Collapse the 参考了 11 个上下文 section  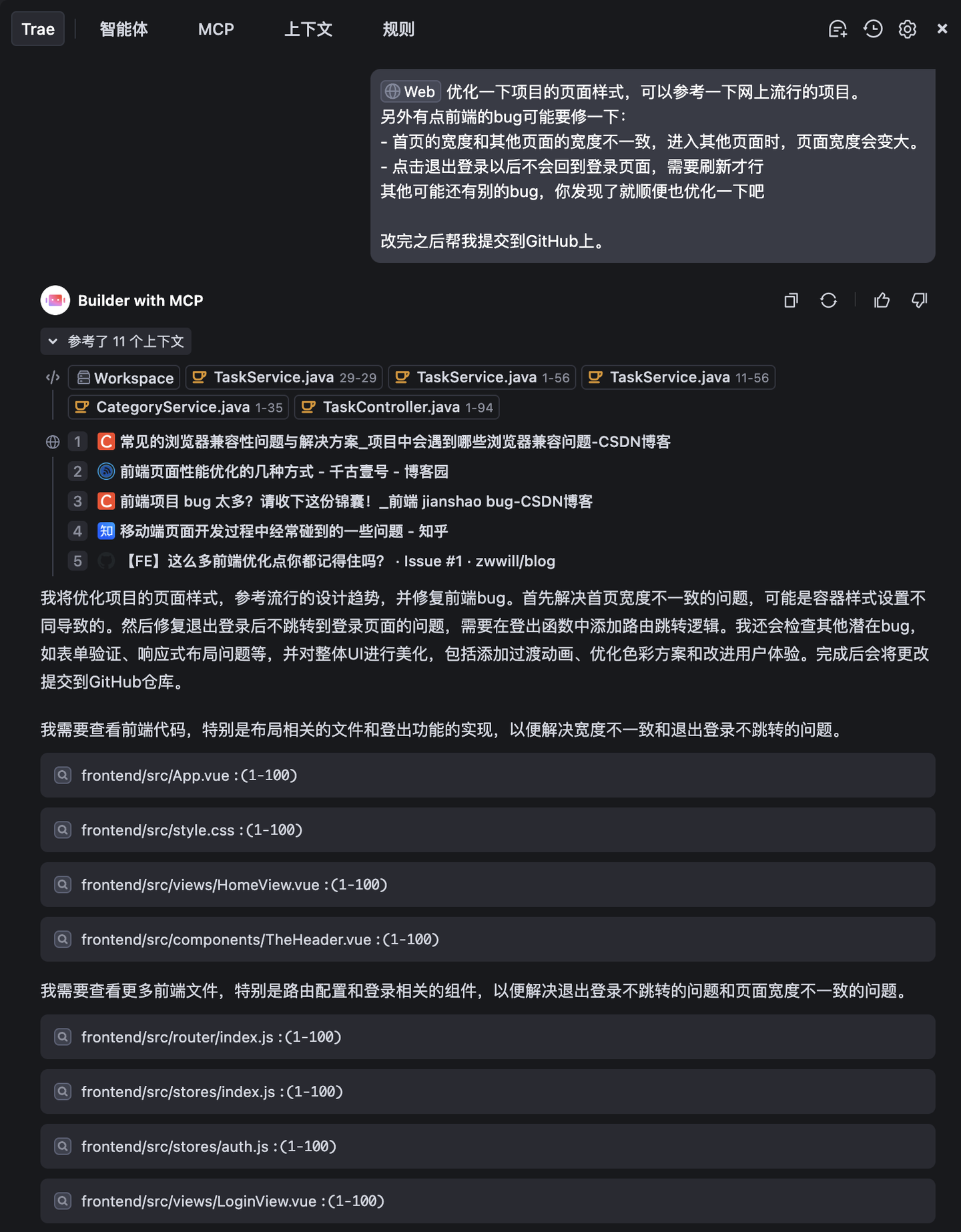pyautogui.click(x=53, y=341)
